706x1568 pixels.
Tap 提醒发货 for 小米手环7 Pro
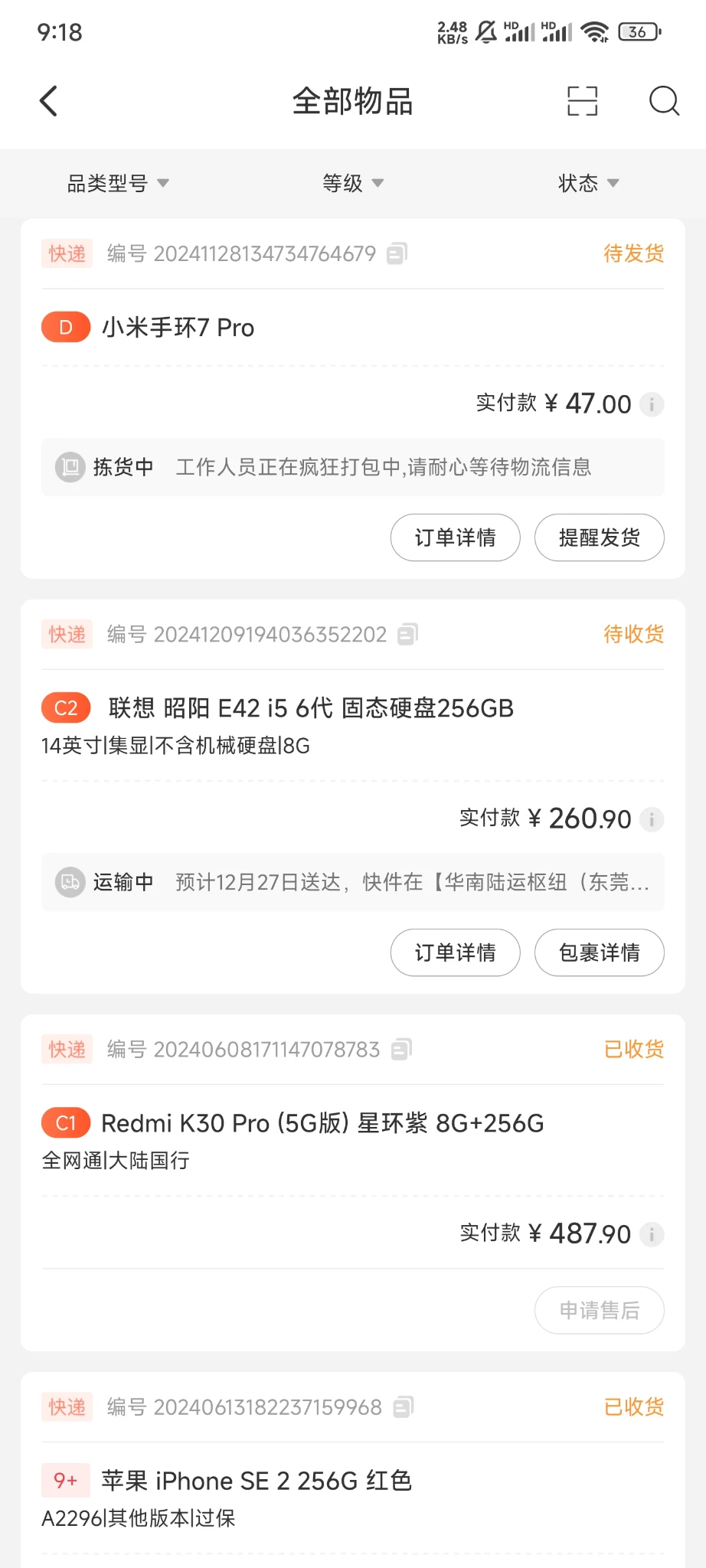(x=599, y=537)
